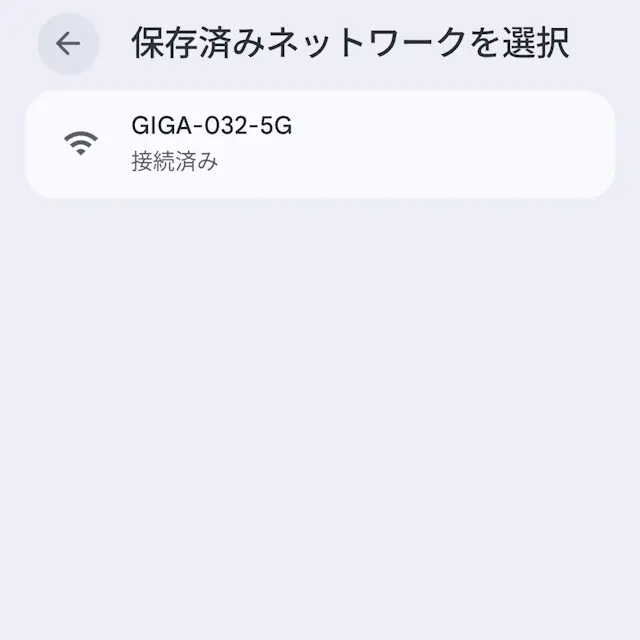Select the saved network GIGA-032-5G
The height and width of the screenshot is (640, 640).
pyautogui.click(x=320, y=144)
